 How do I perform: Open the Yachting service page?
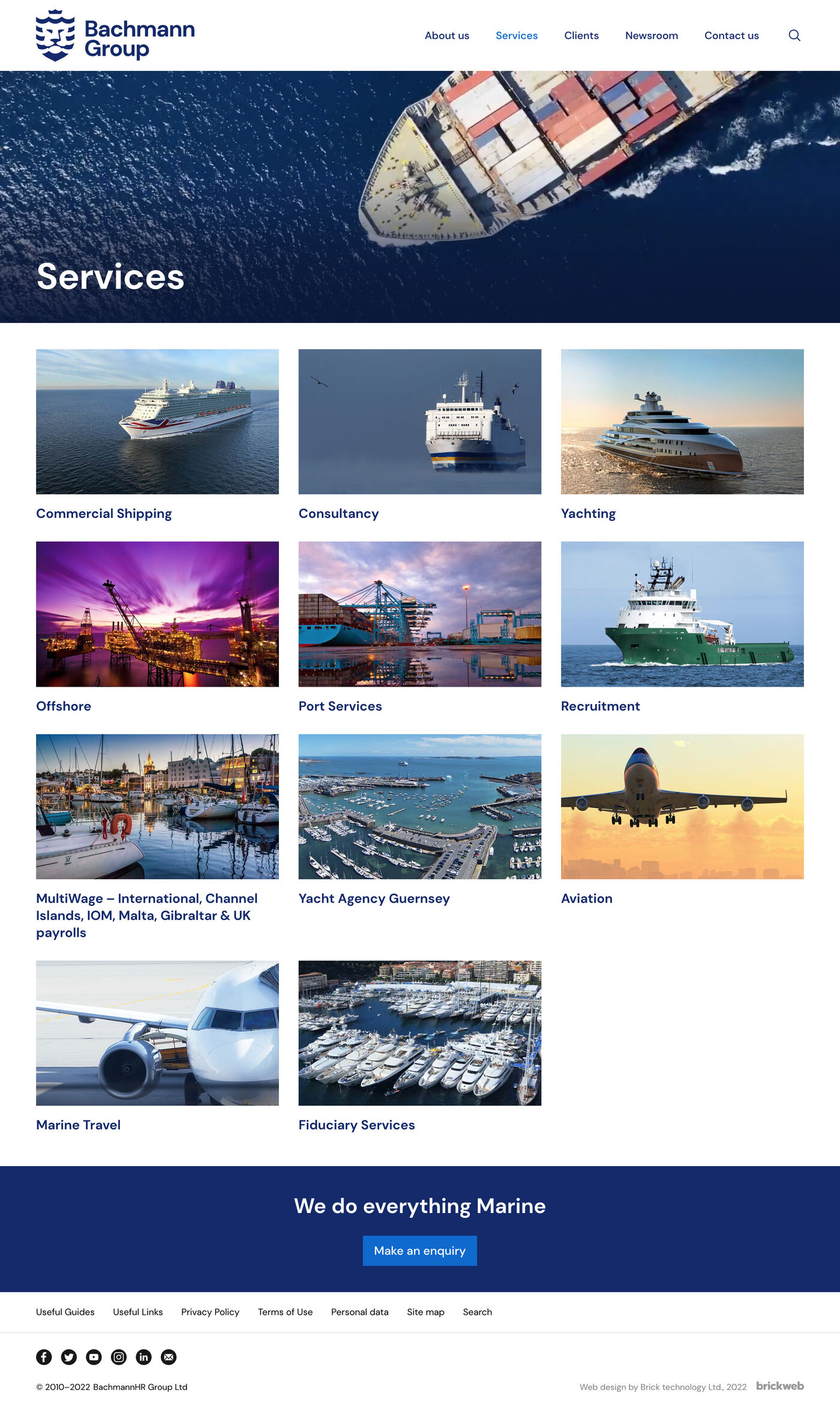click(588, 514)
